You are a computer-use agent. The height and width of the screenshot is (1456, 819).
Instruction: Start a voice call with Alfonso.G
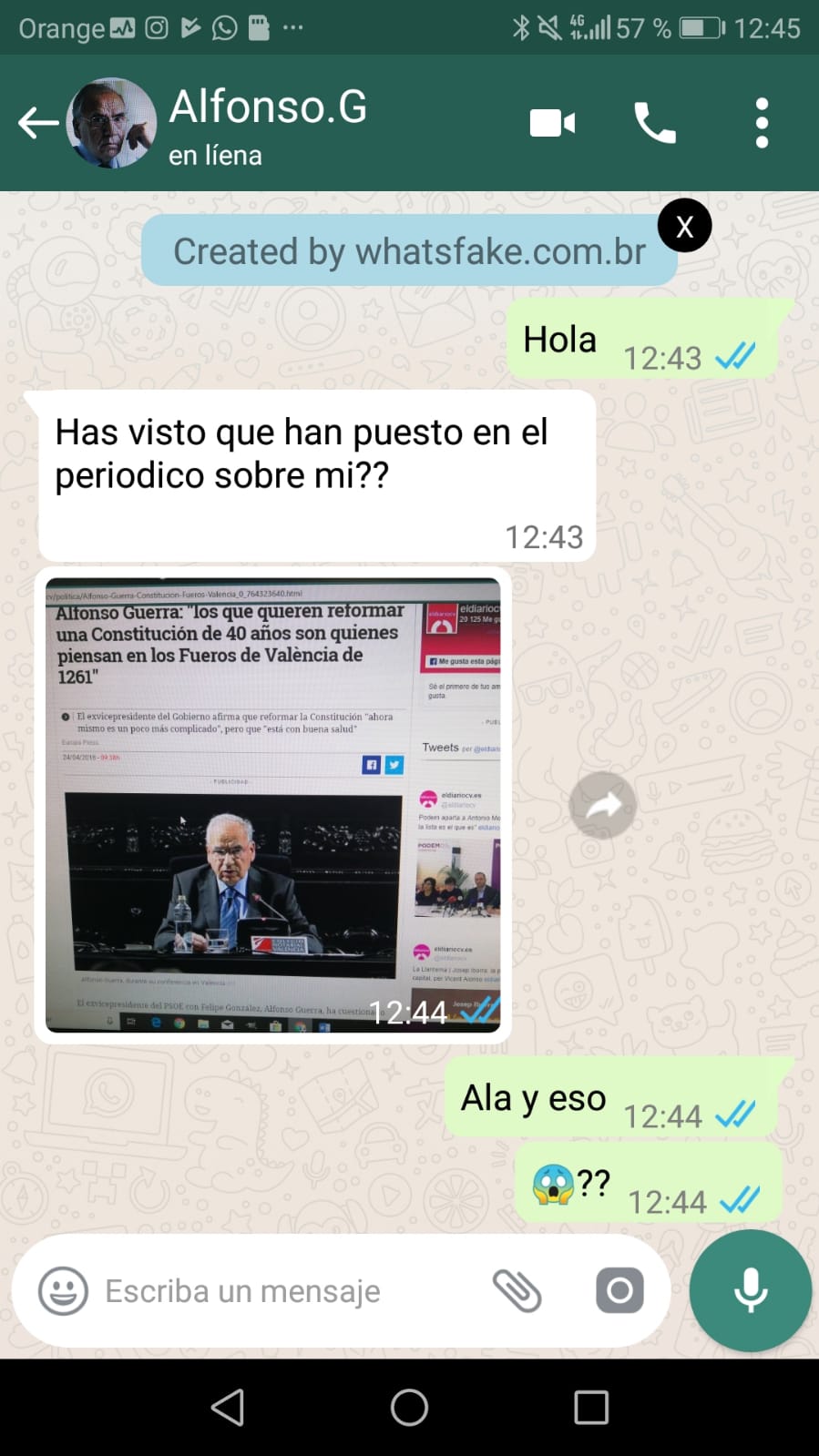655,123
